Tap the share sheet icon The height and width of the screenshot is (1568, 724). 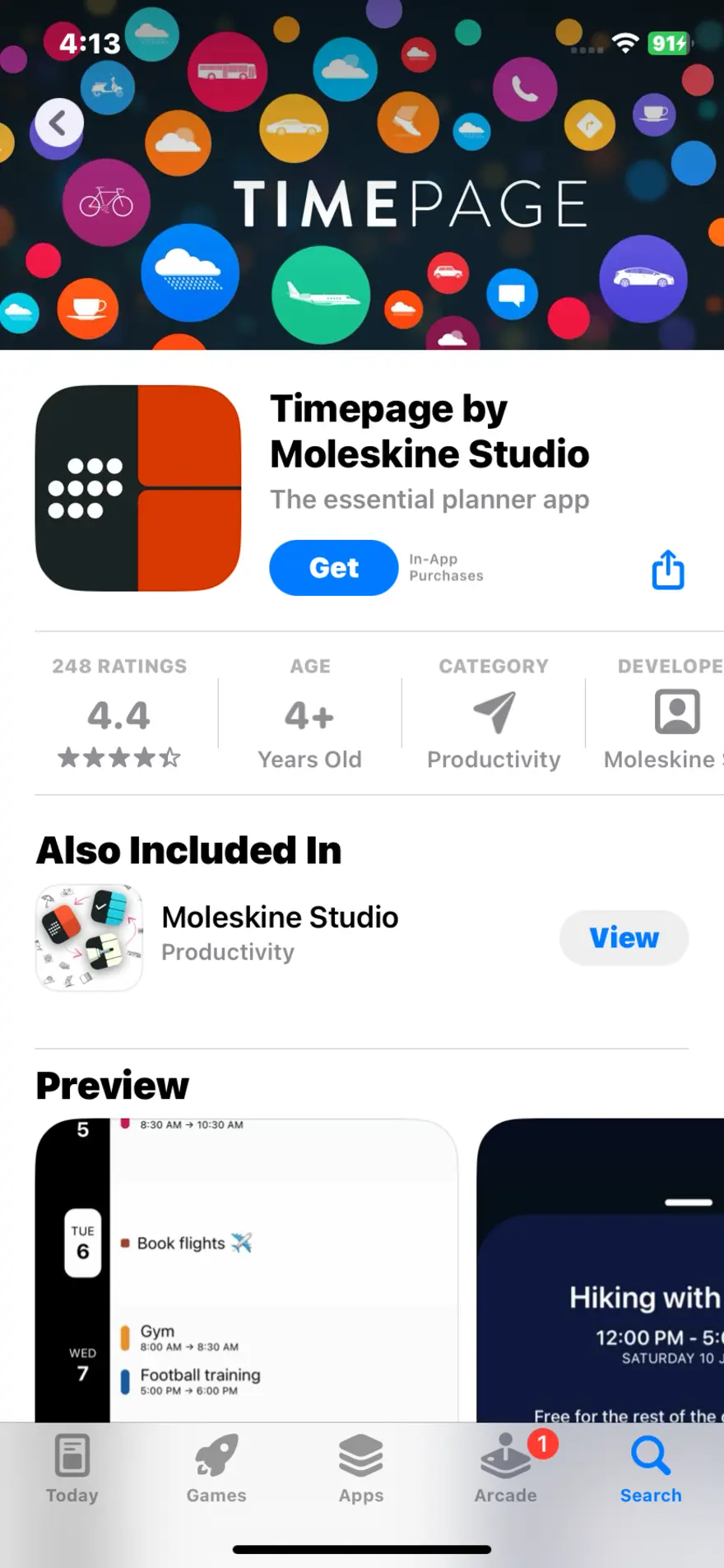coord(667,569)
